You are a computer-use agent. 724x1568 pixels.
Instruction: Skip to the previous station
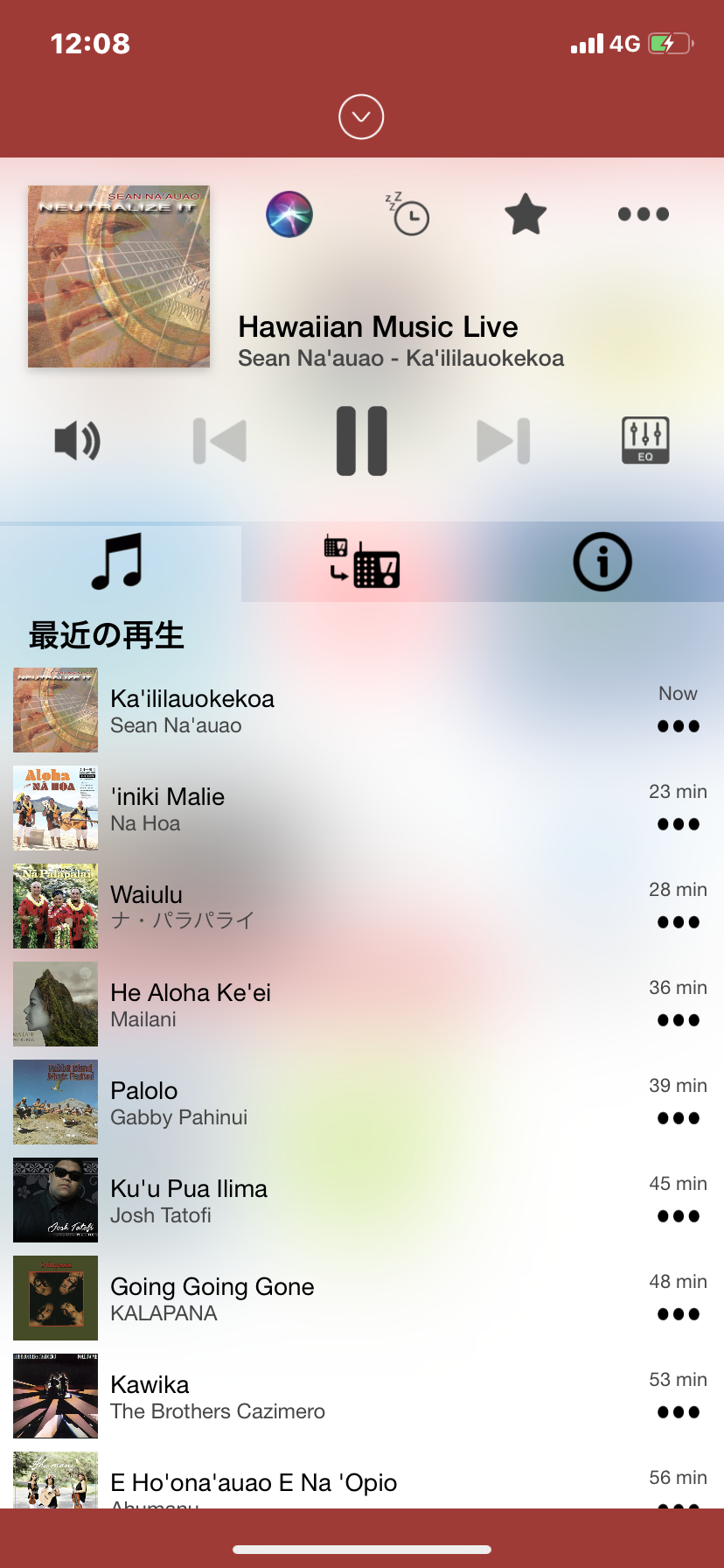coord(220,440)
